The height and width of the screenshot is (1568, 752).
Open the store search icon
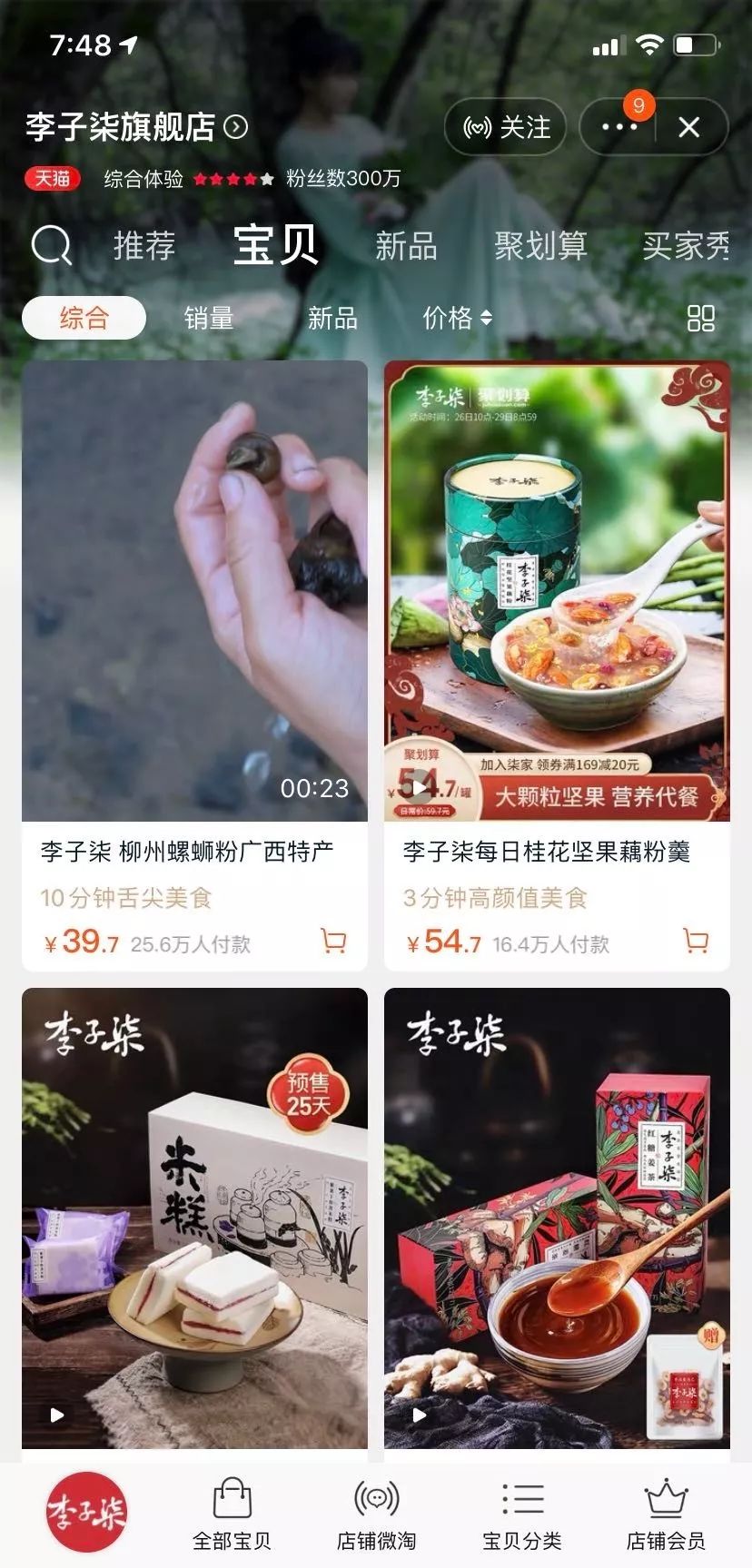(51, 245)
